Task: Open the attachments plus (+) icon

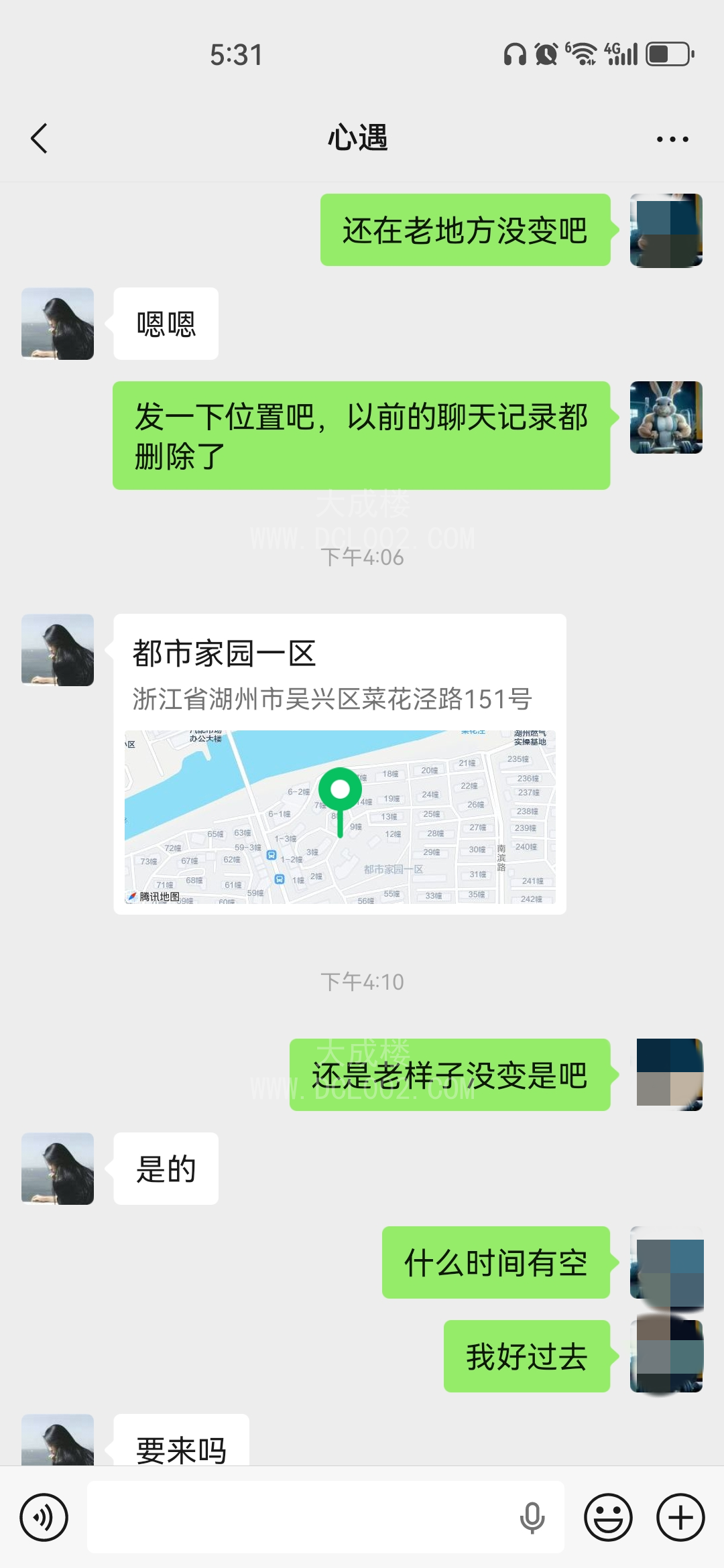Action: click(679, 1518)
